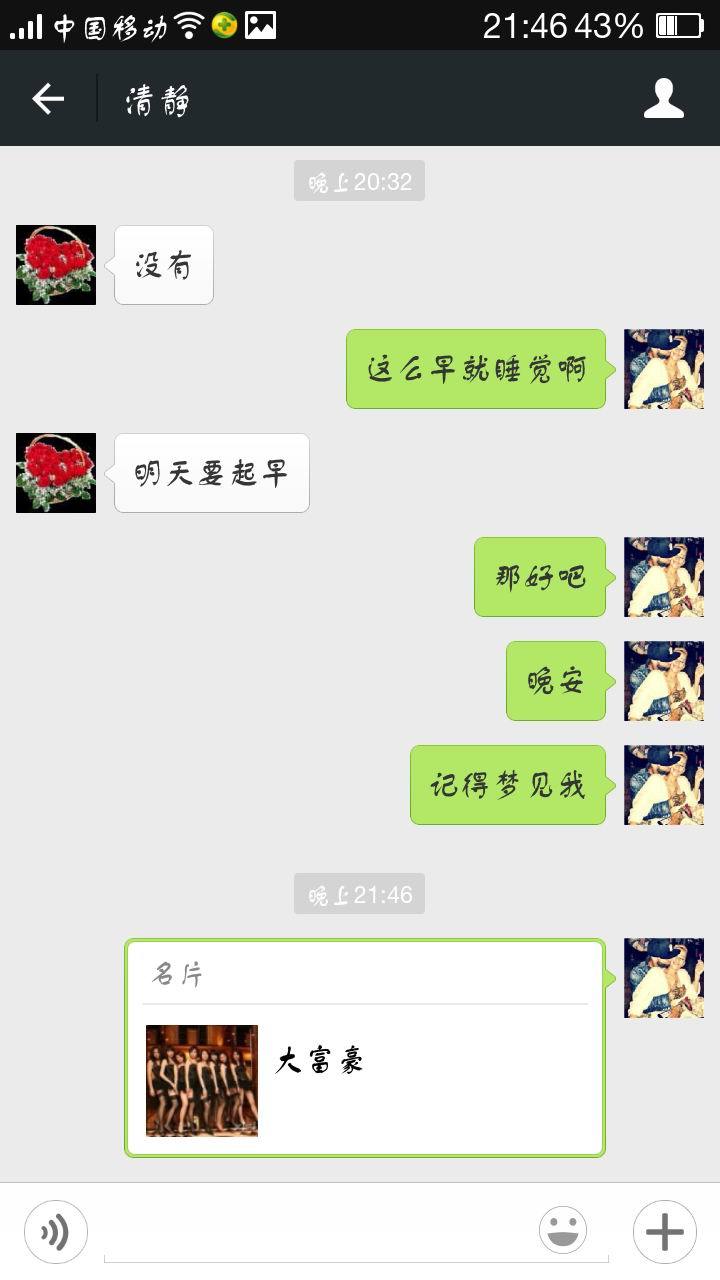The width and height of the screenshot is (720, 1280).
Task: Tap the 晚上21:46 timestamp
Action: tap(359, 894)
